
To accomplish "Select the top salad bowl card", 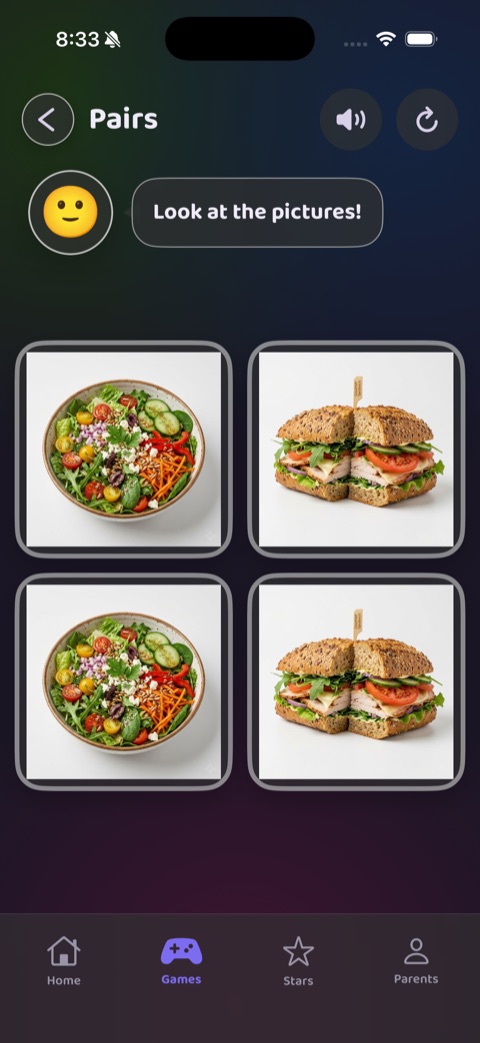I will coord(124,450).
